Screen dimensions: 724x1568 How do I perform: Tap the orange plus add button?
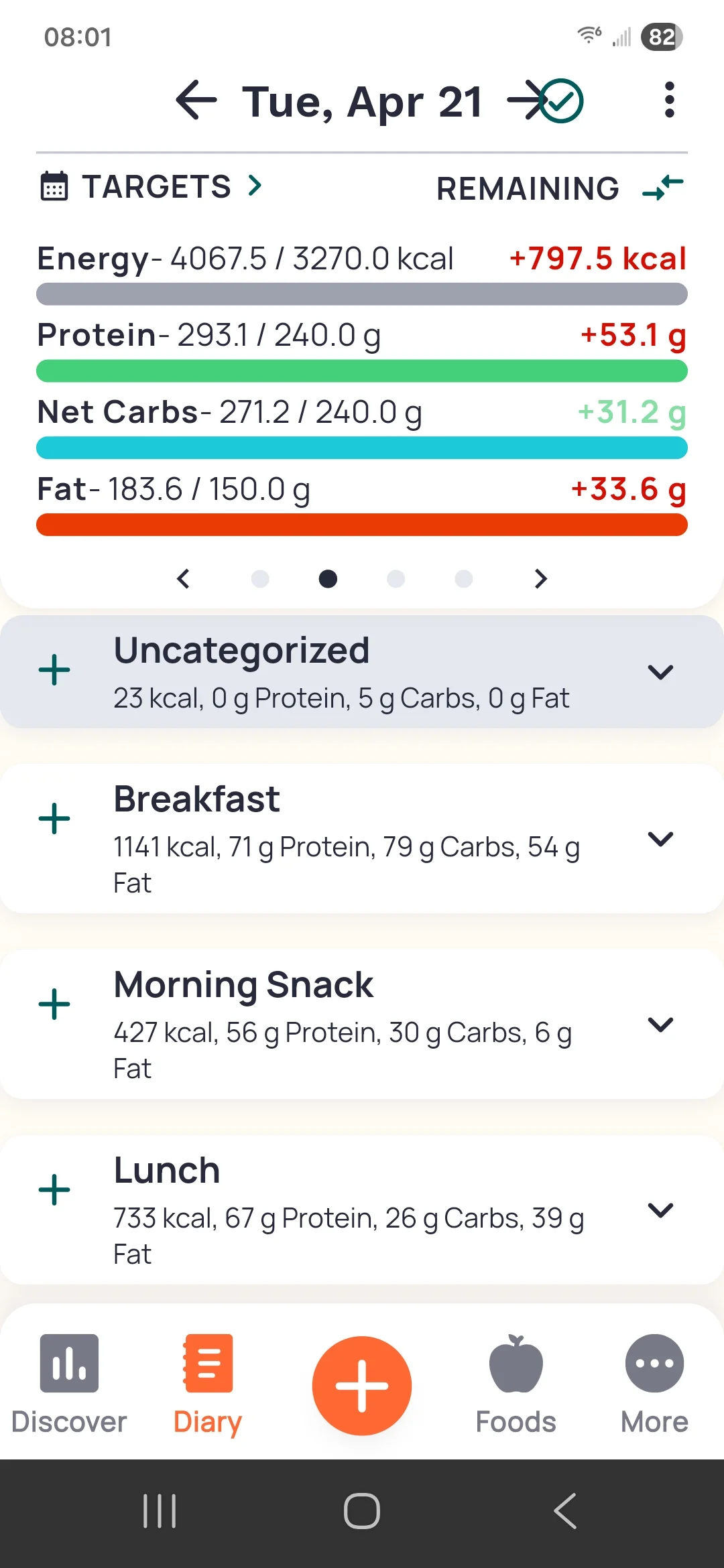pyautogui.click(x=362, y=1385)
